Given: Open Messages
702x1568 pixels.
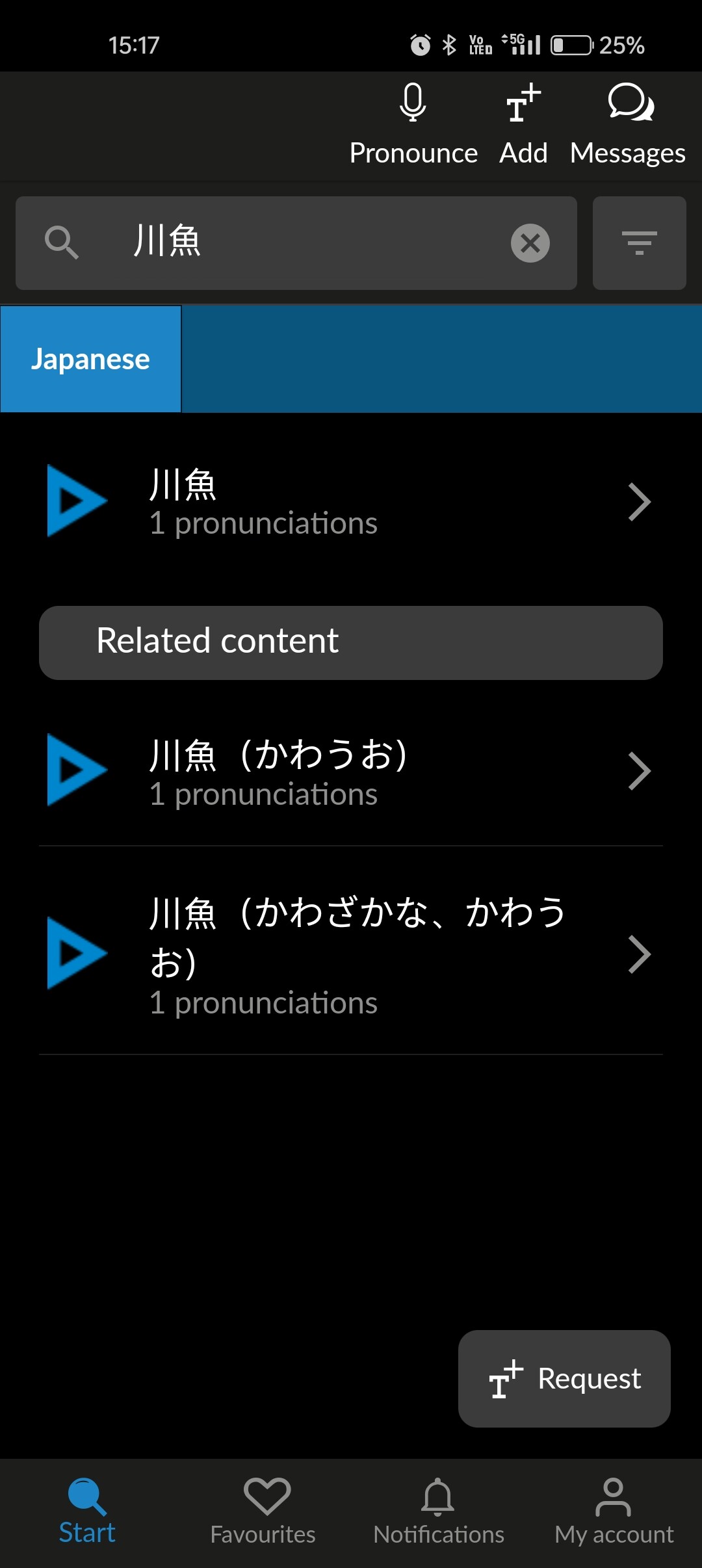Looking at the screenshot, I should (628, 125).
